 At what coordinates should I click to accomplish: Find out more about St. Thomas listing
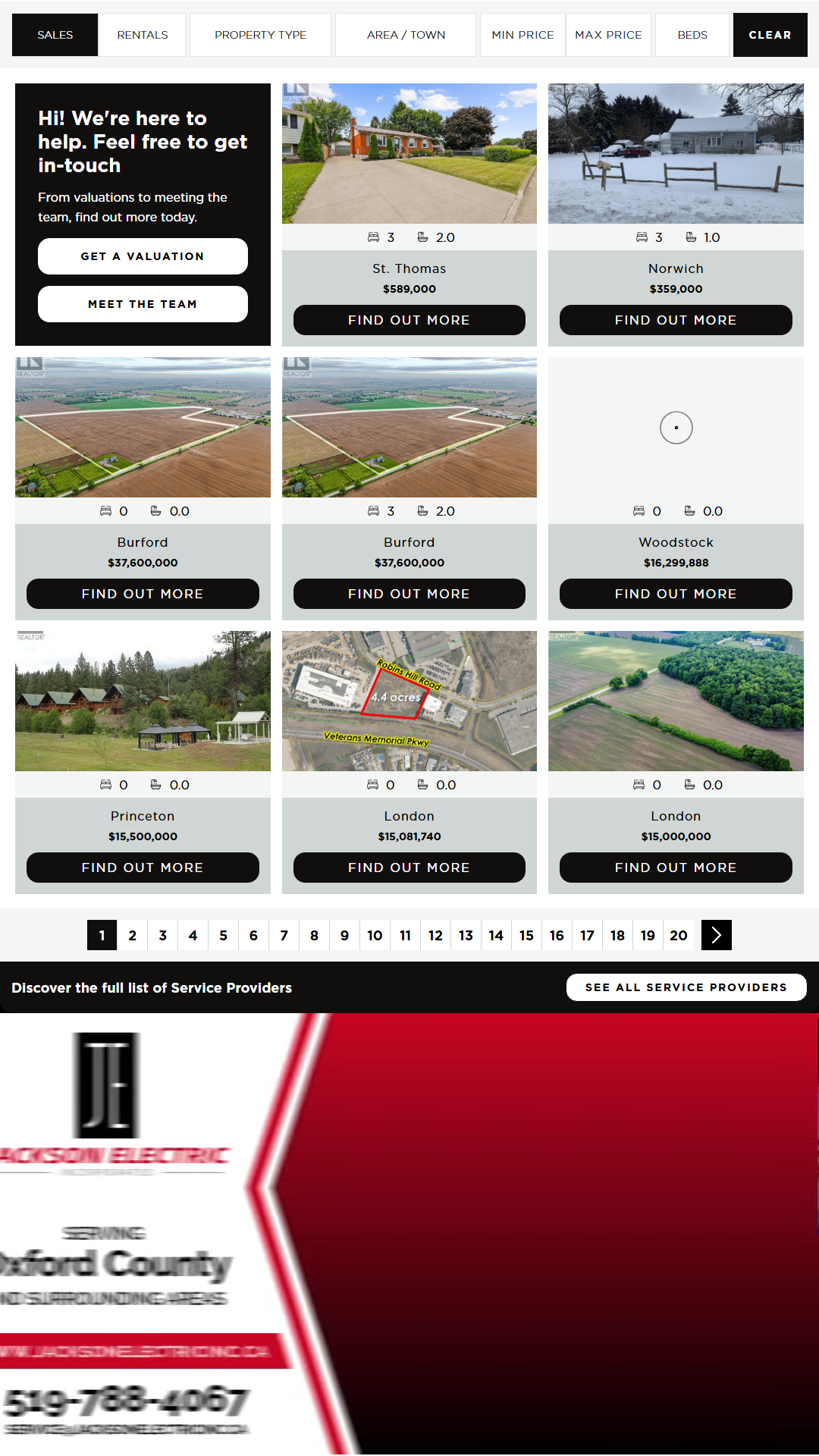409,320
